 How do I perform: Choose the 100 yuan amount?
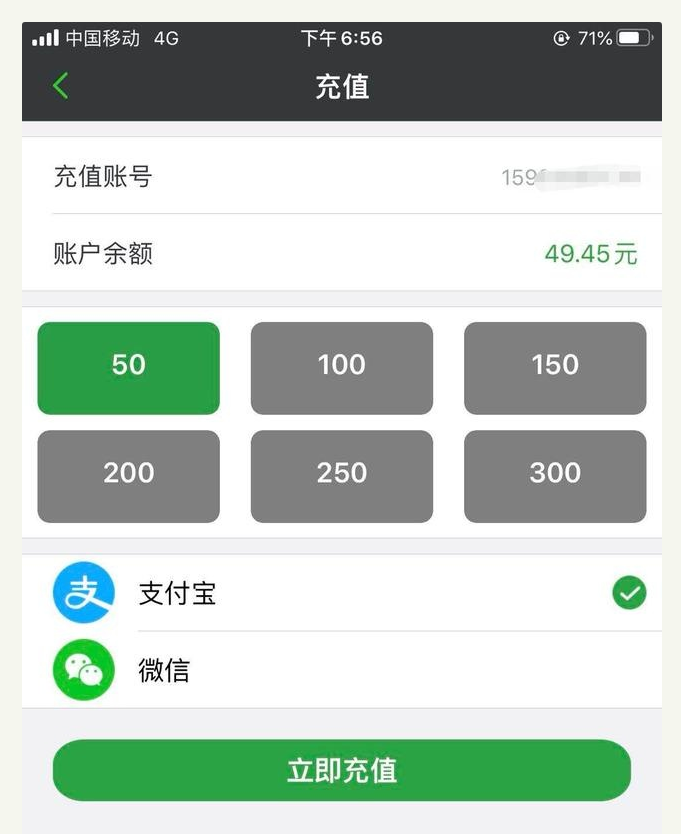tap(341, 367)
